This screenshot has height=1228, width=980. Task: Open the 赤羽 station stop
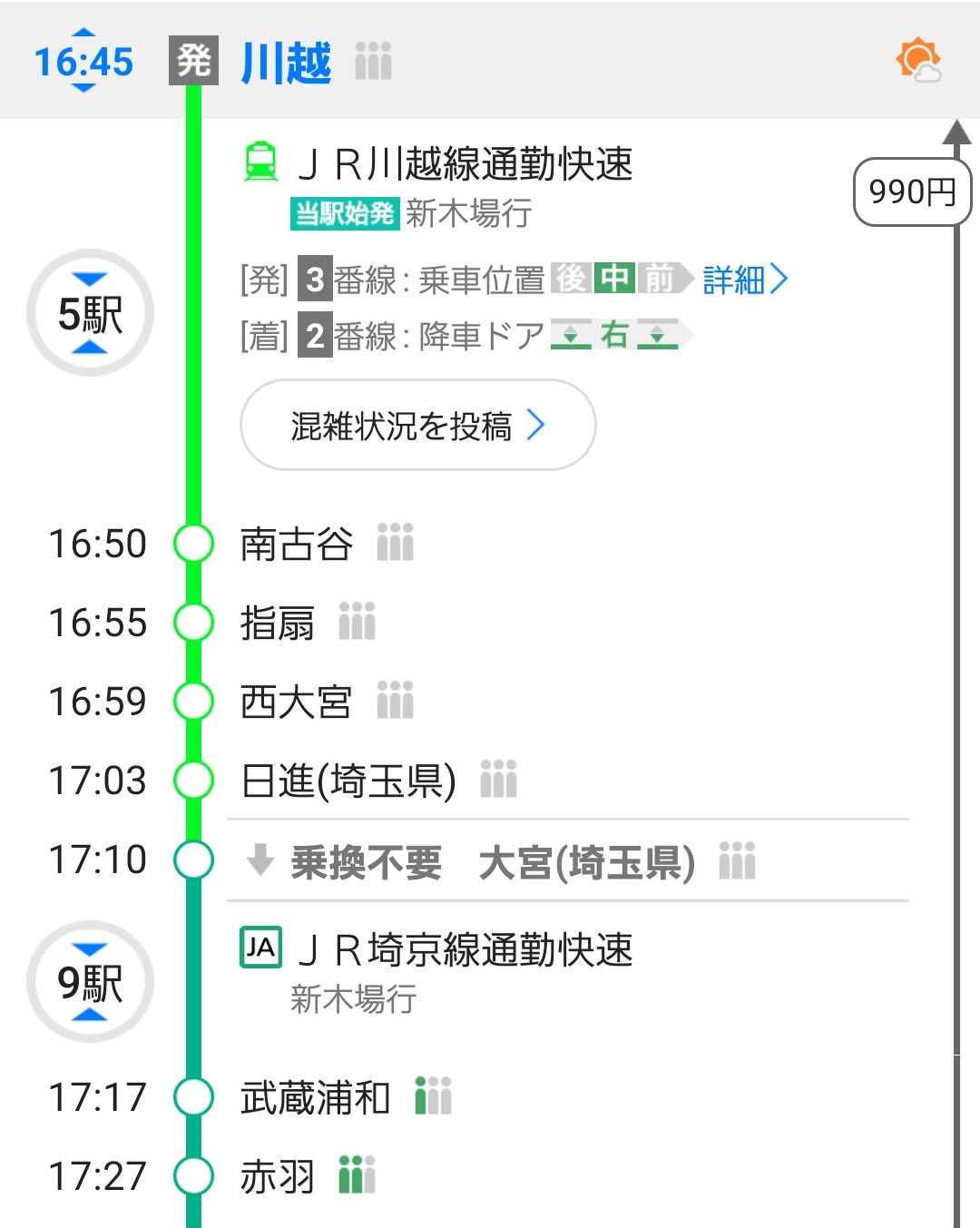coord(277,1176)
